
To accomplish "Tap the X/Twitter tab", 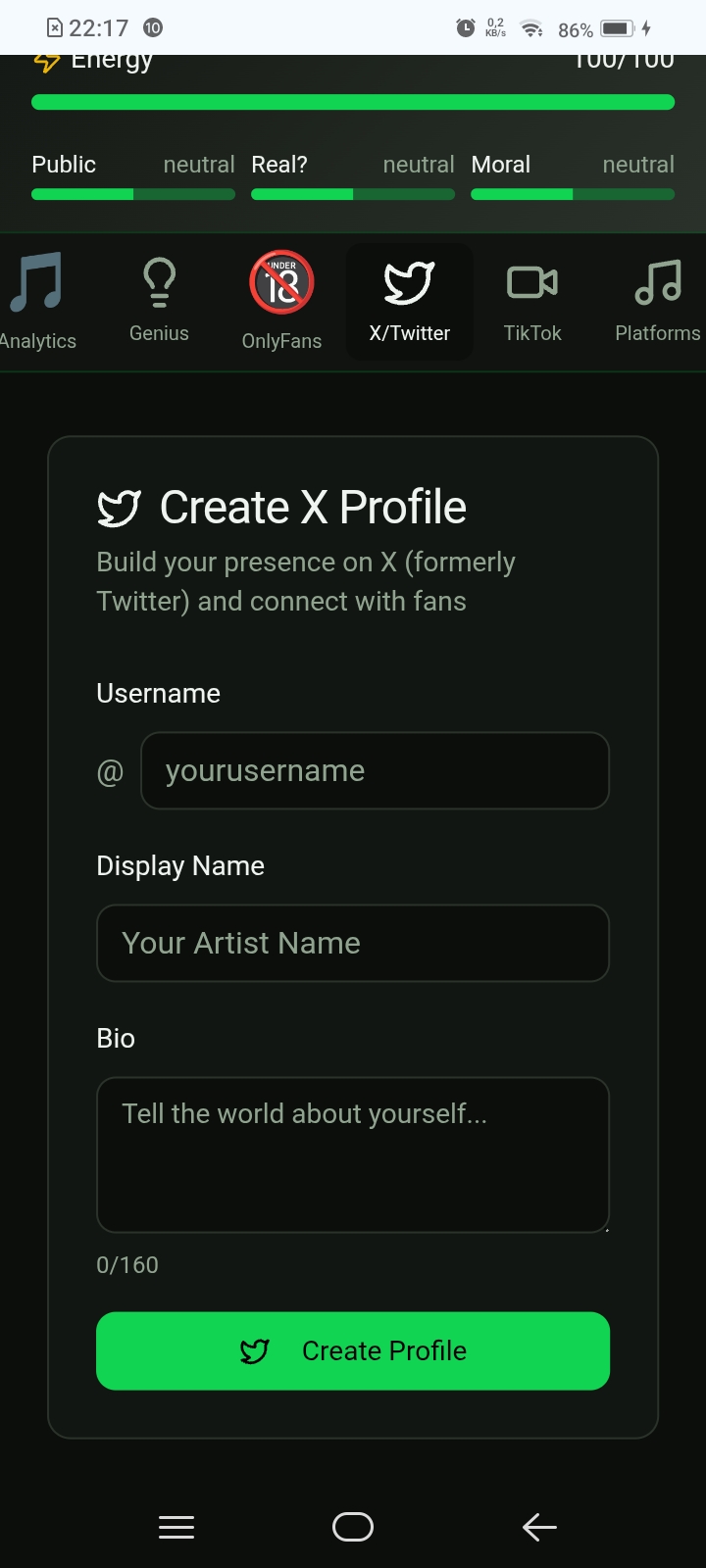I will 409,301.
